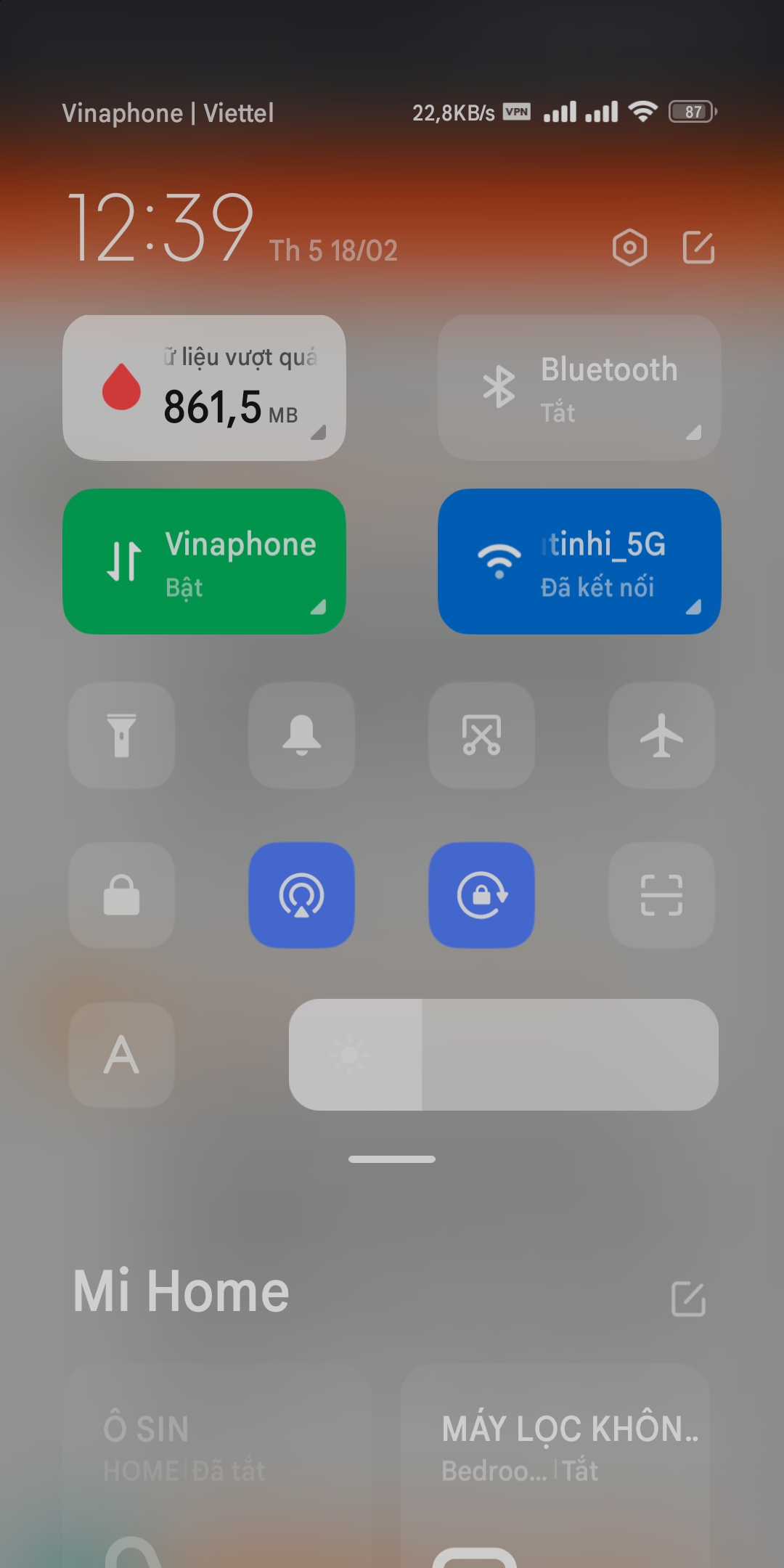Take a screenshot with the scissors tile
784x1568 pixels.
(482, 735)
